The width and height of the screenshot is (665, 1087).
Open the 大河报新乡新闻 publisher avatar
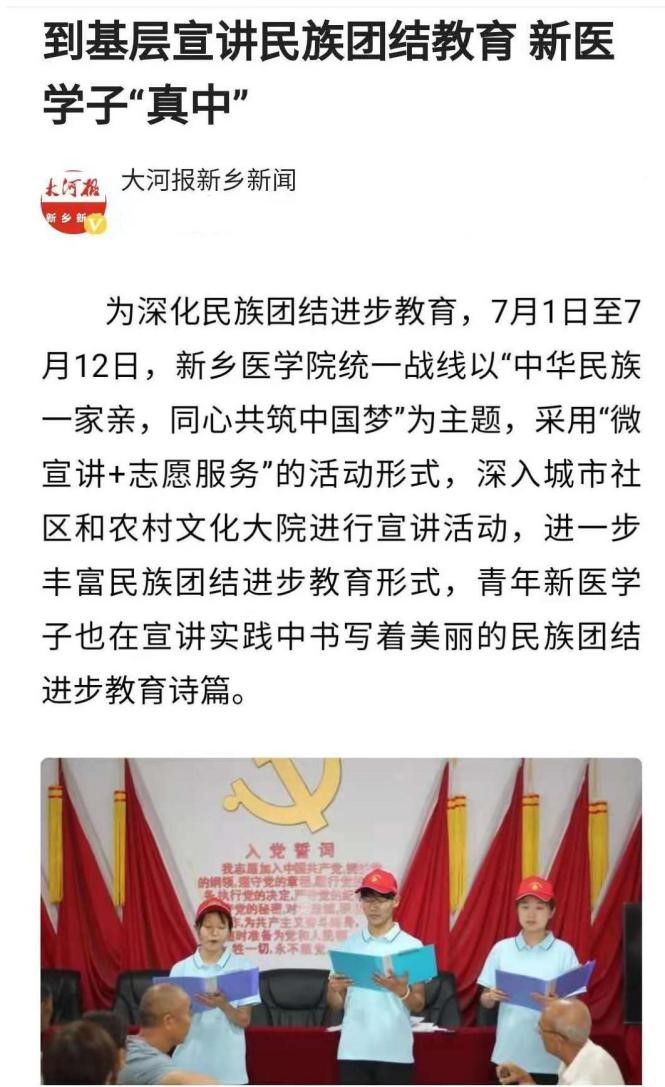(73, 200)
